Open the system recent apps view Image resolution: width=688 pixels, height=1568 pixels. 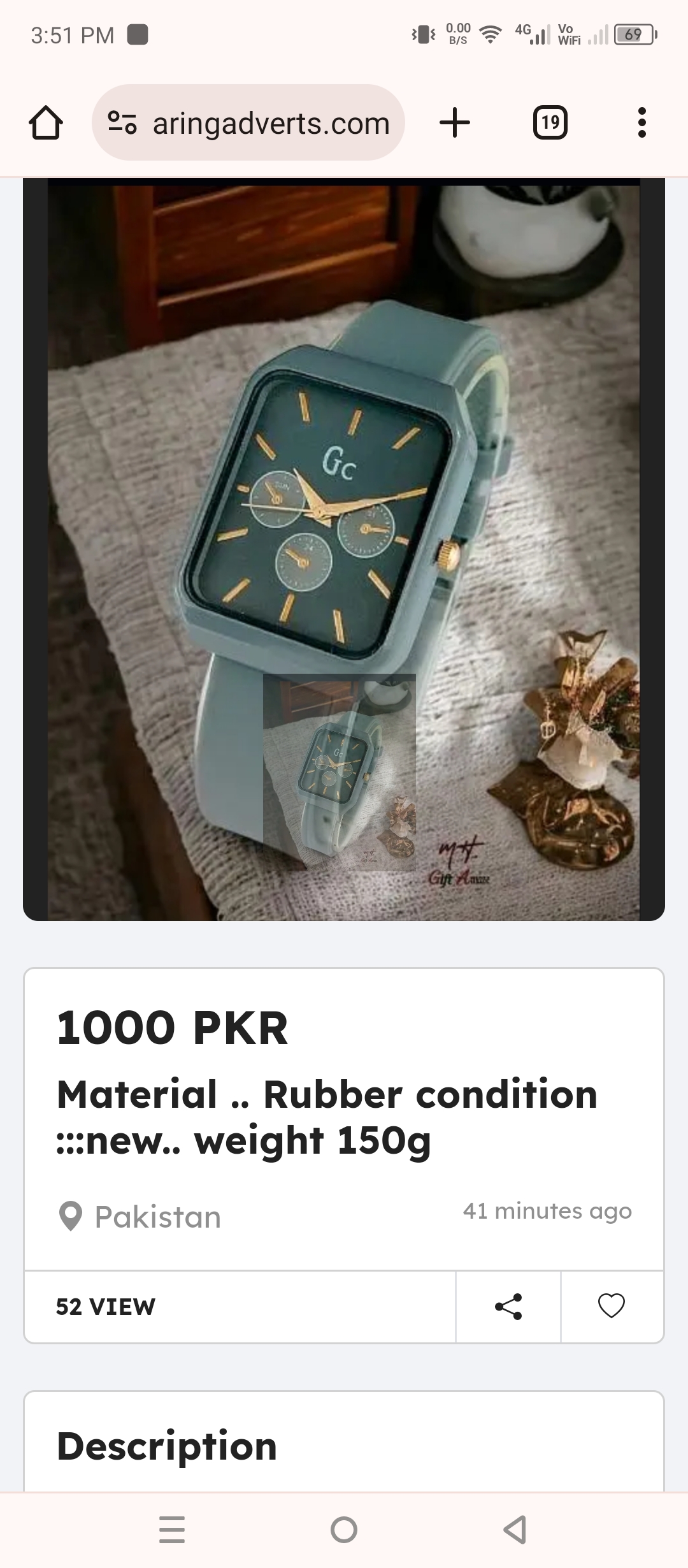(x=172, y=1529)
